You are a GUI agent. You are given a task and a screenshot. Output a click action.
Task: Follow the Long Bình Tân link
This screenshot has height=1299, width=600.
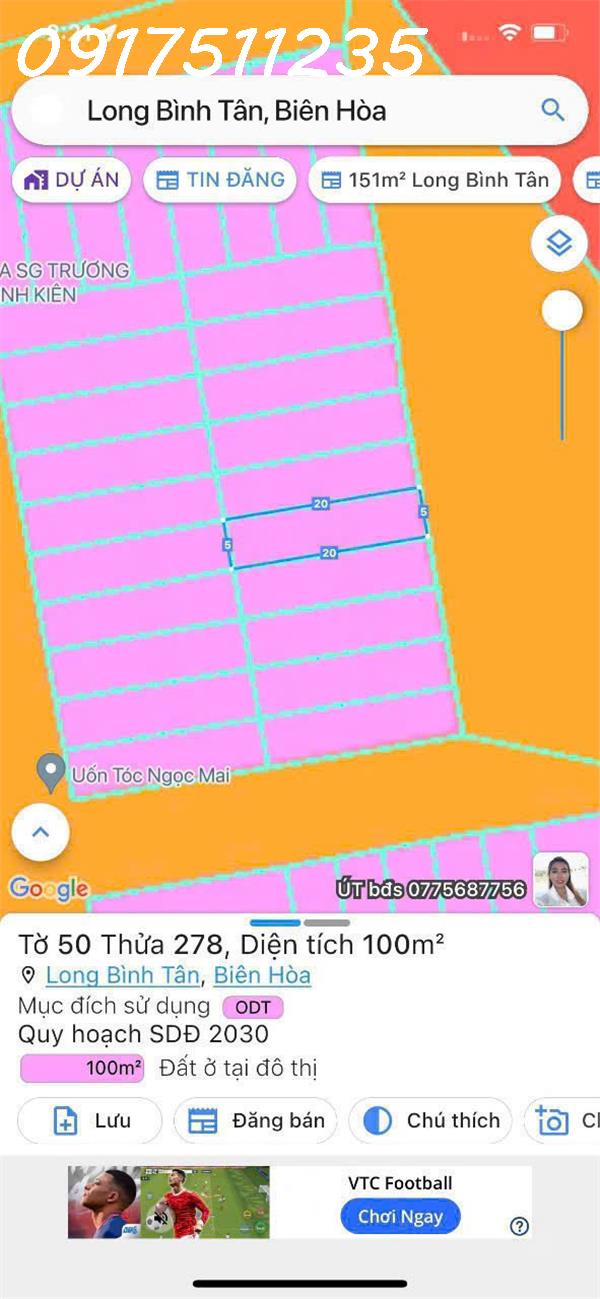coord(124,975)
